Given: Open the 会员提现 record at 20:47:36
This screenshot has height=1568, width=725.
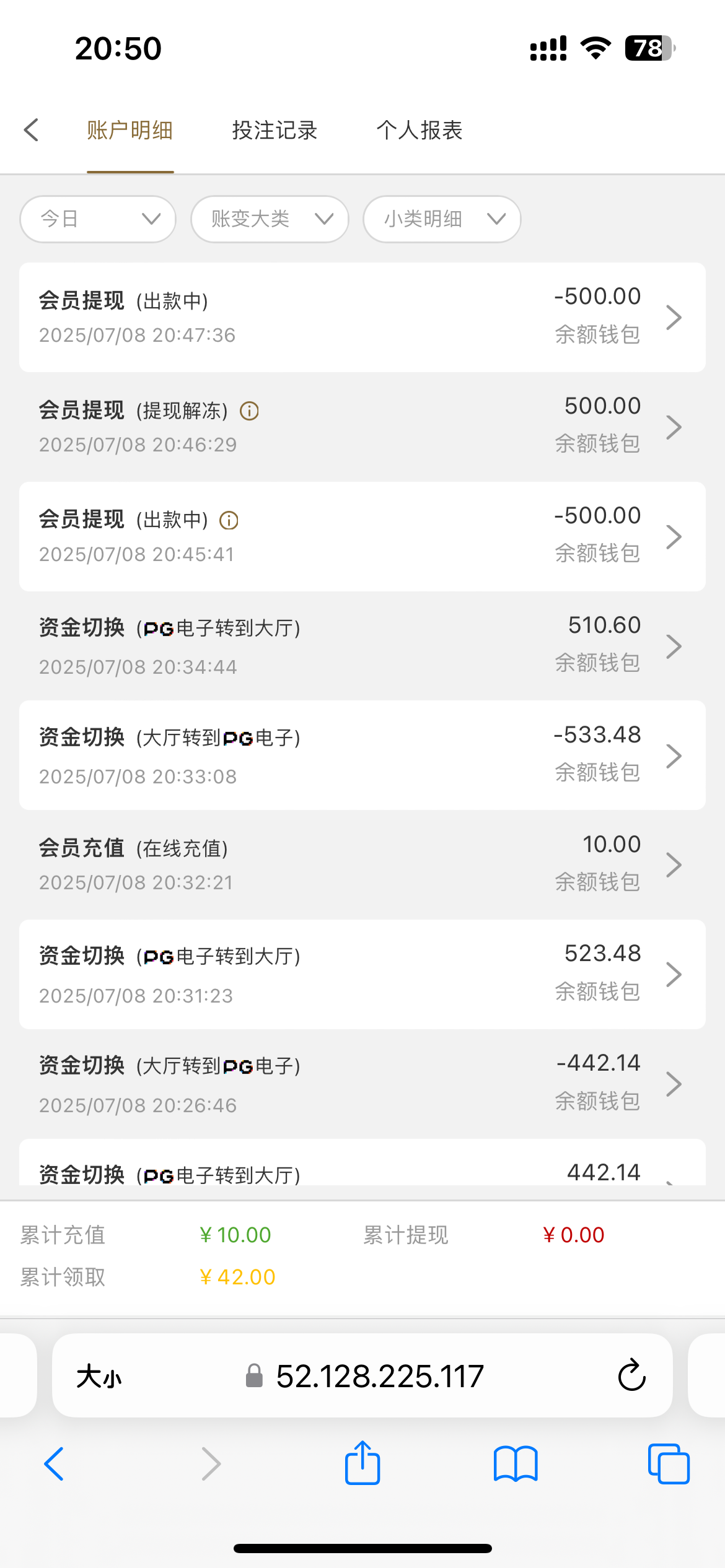Looking at the screenshot, I should click(x=362, y=317).
